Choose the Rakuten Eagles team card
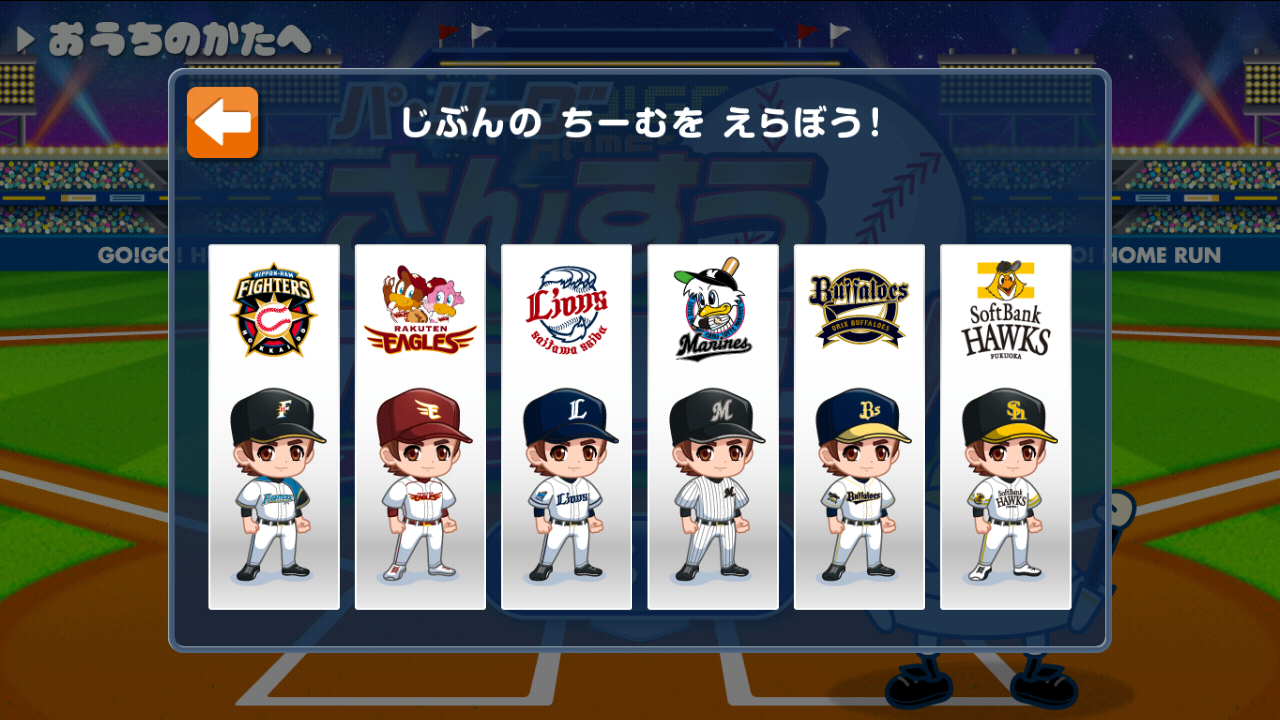Viewport: 1280px width, 720px height. tap(420, 427)
